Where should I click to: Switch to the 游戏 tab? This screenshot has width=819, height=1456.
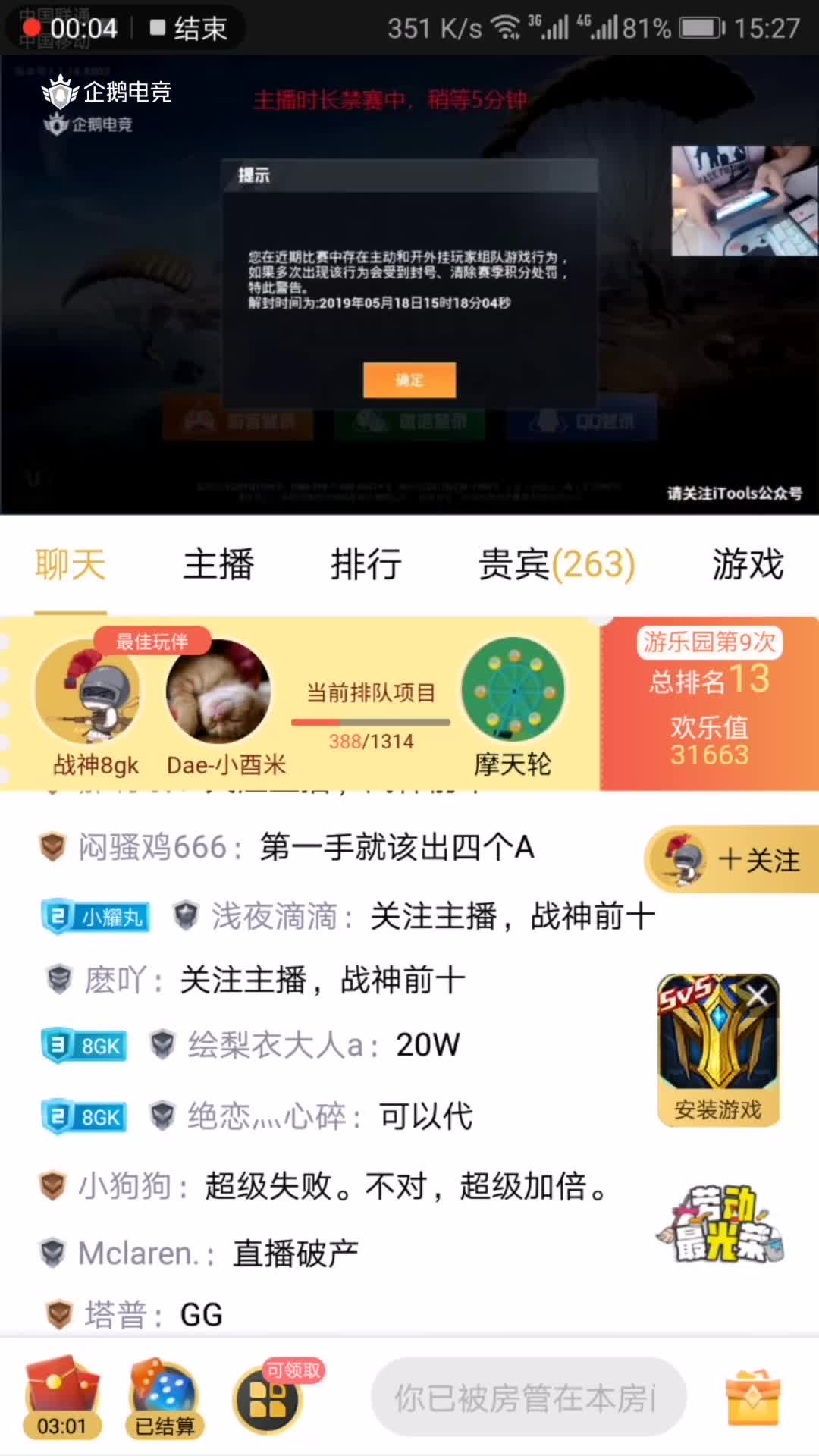tap(746, 564)
